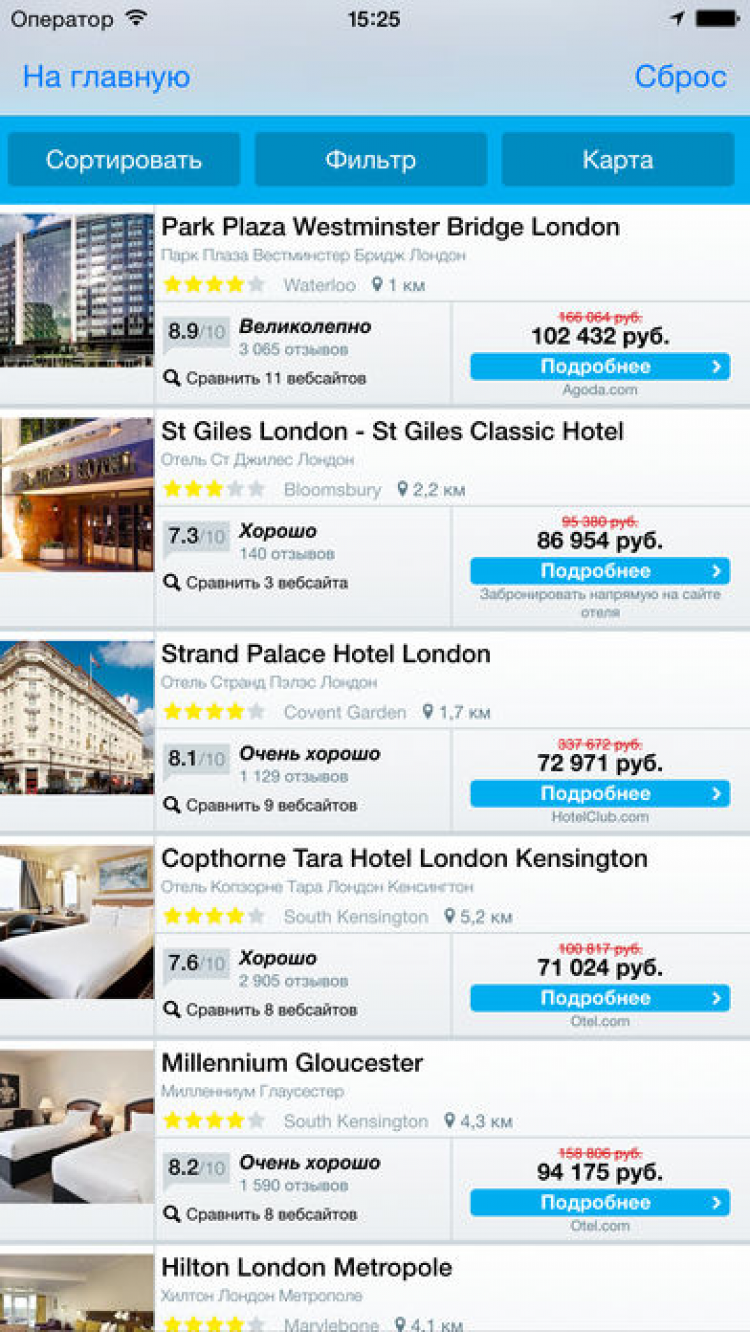
Task: Open Park Plaza Westminster Bridge London hotel
Action: point(390,227)
